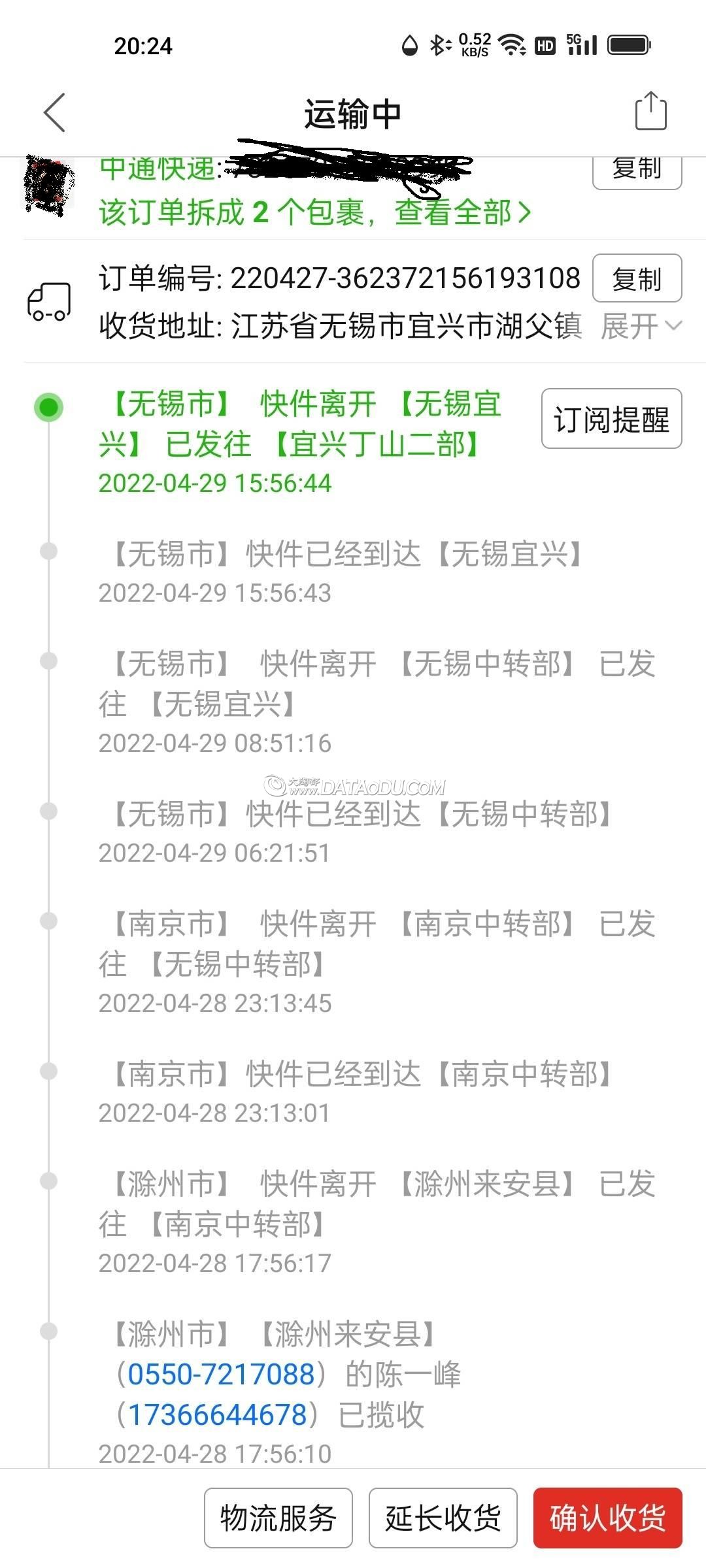This screenshot has width=706, height=1568.
Task: Call courier mobile 17366644678
Action: click(217, 1414)
